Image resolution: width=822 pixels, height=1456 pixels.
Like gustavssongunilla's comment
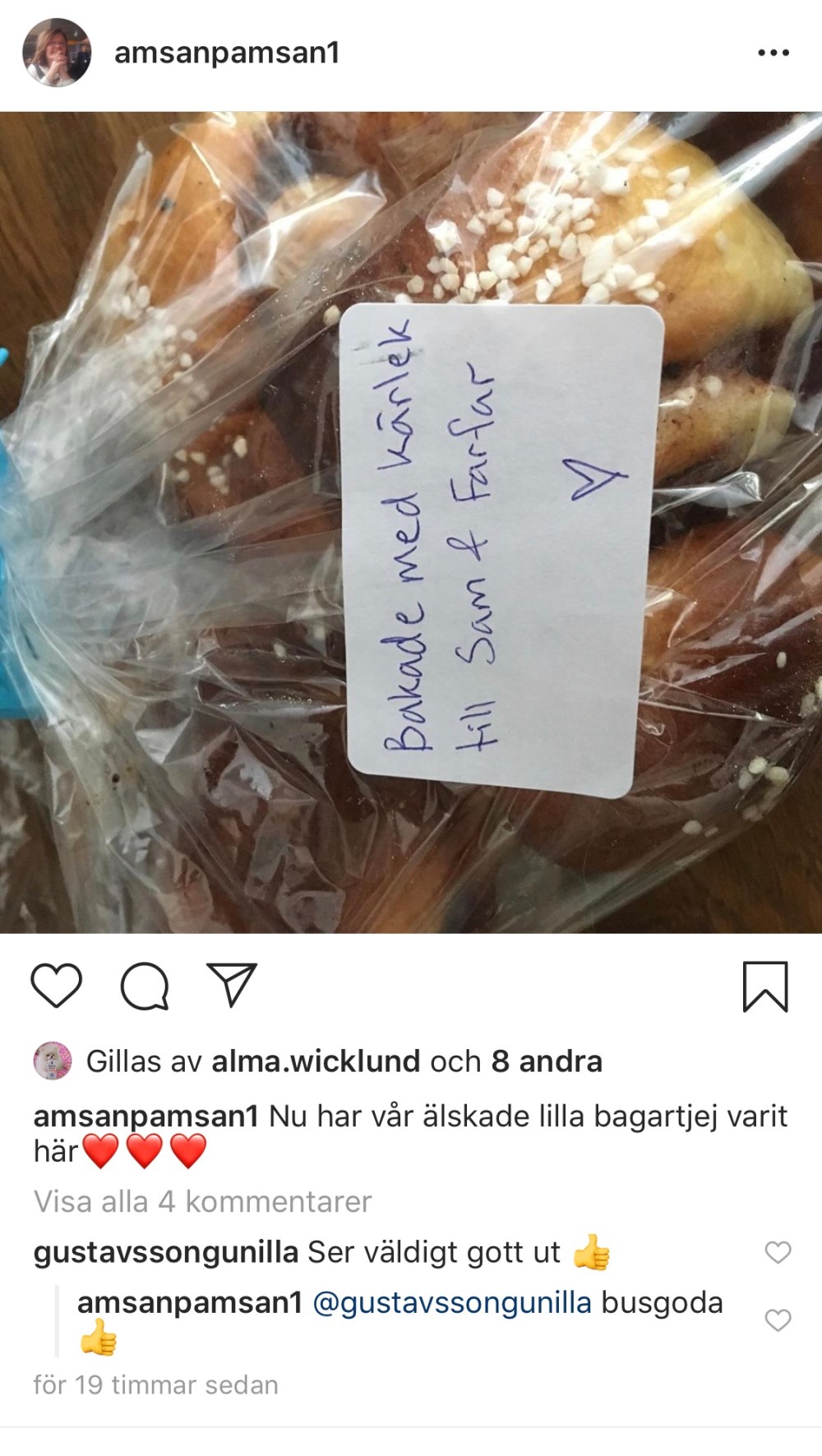coord(778,1252)
